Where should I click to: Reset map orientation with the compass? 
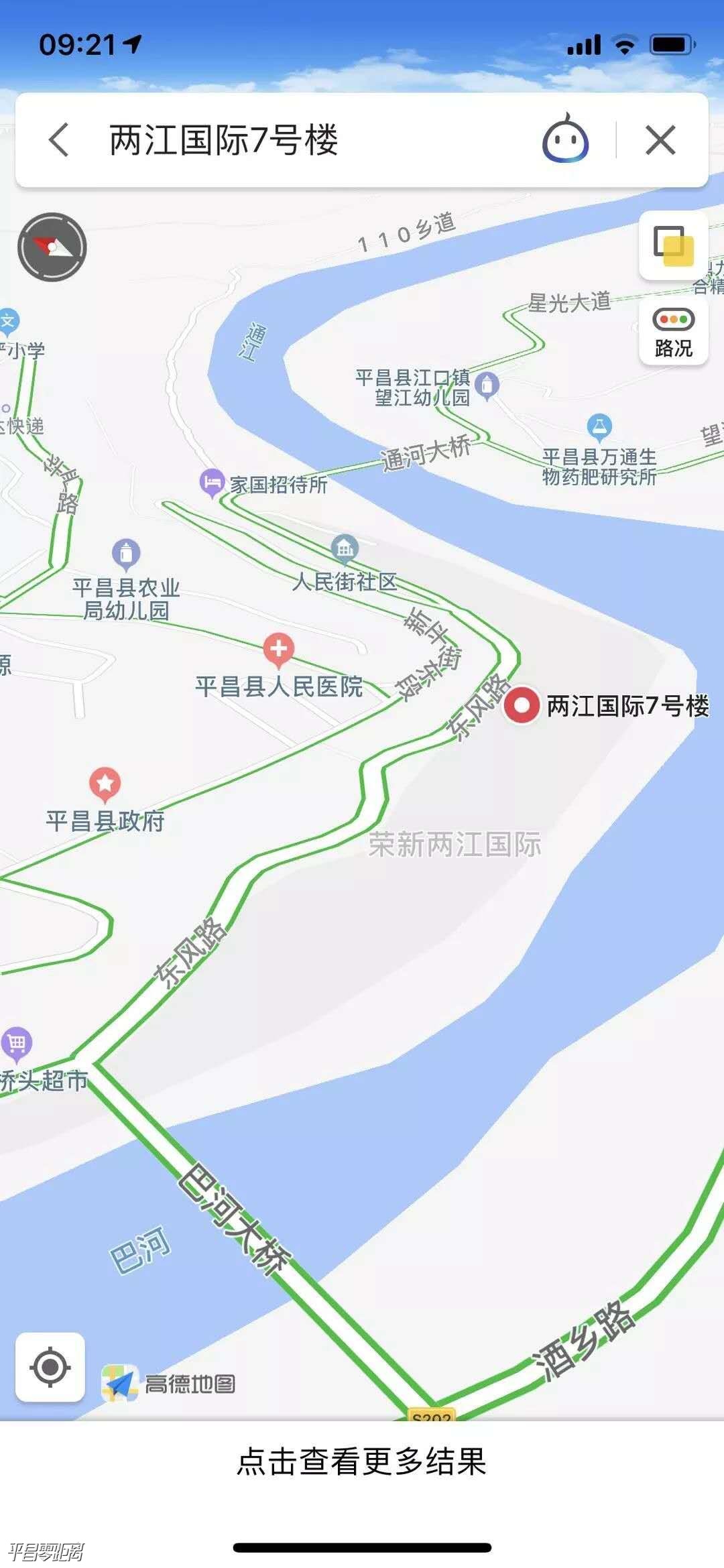pyautogui.click(x=52, y=247)
